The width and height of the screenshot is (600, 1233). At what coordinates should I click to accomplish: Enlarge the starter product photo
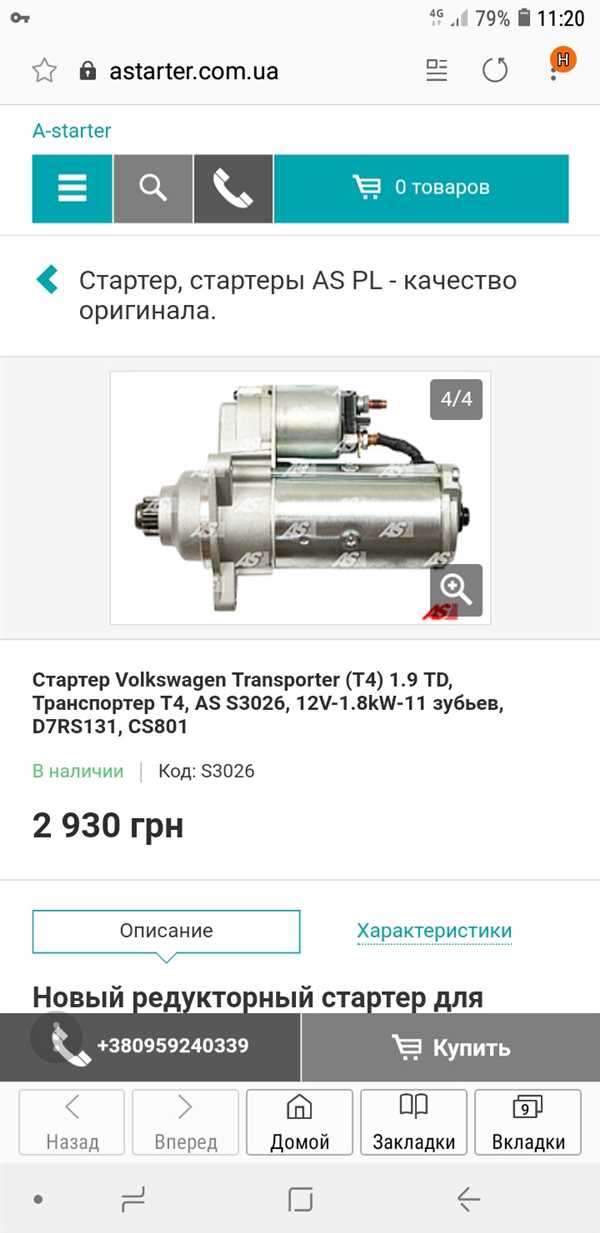(456, 590)
